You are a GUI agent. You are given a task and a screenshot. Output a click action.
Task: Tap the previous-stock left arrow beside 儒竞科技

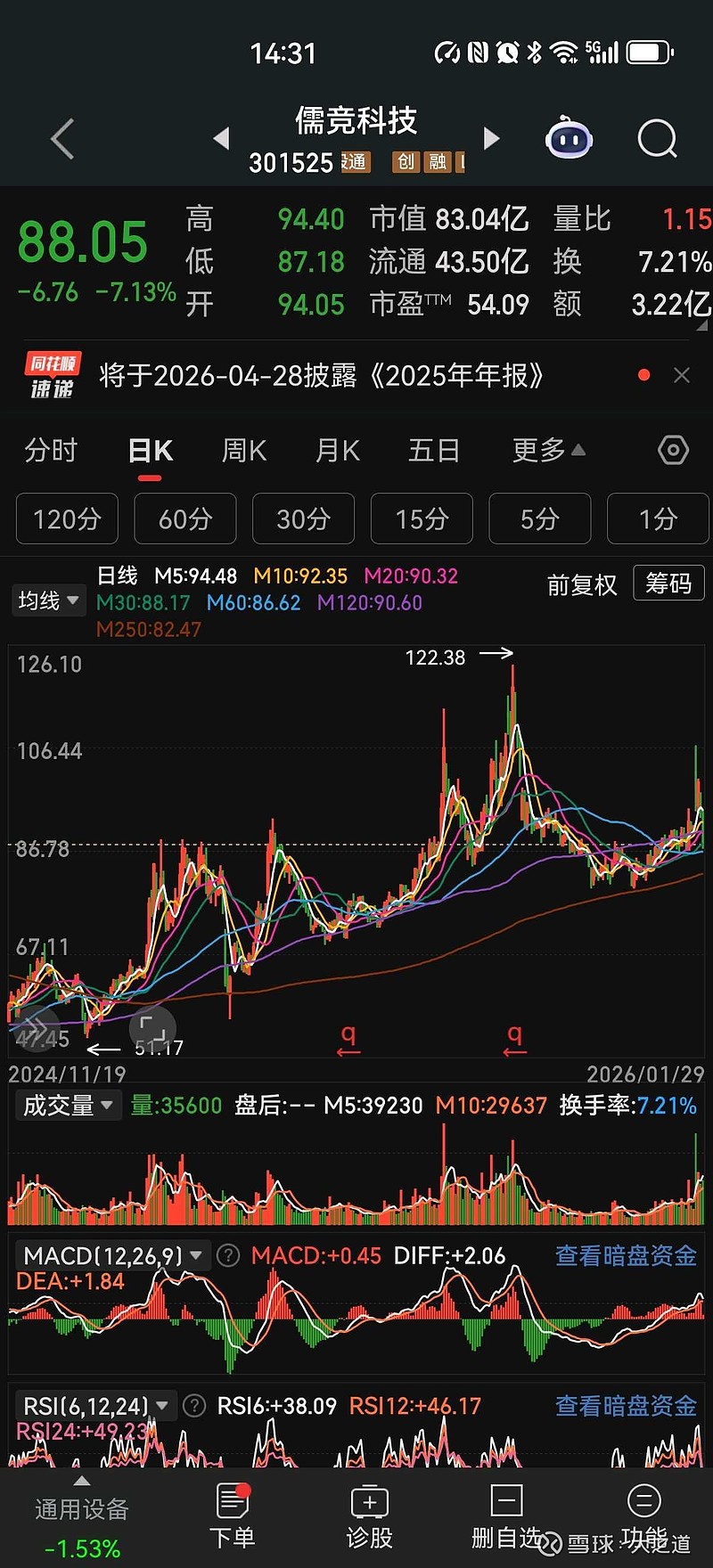pos(222,138)
